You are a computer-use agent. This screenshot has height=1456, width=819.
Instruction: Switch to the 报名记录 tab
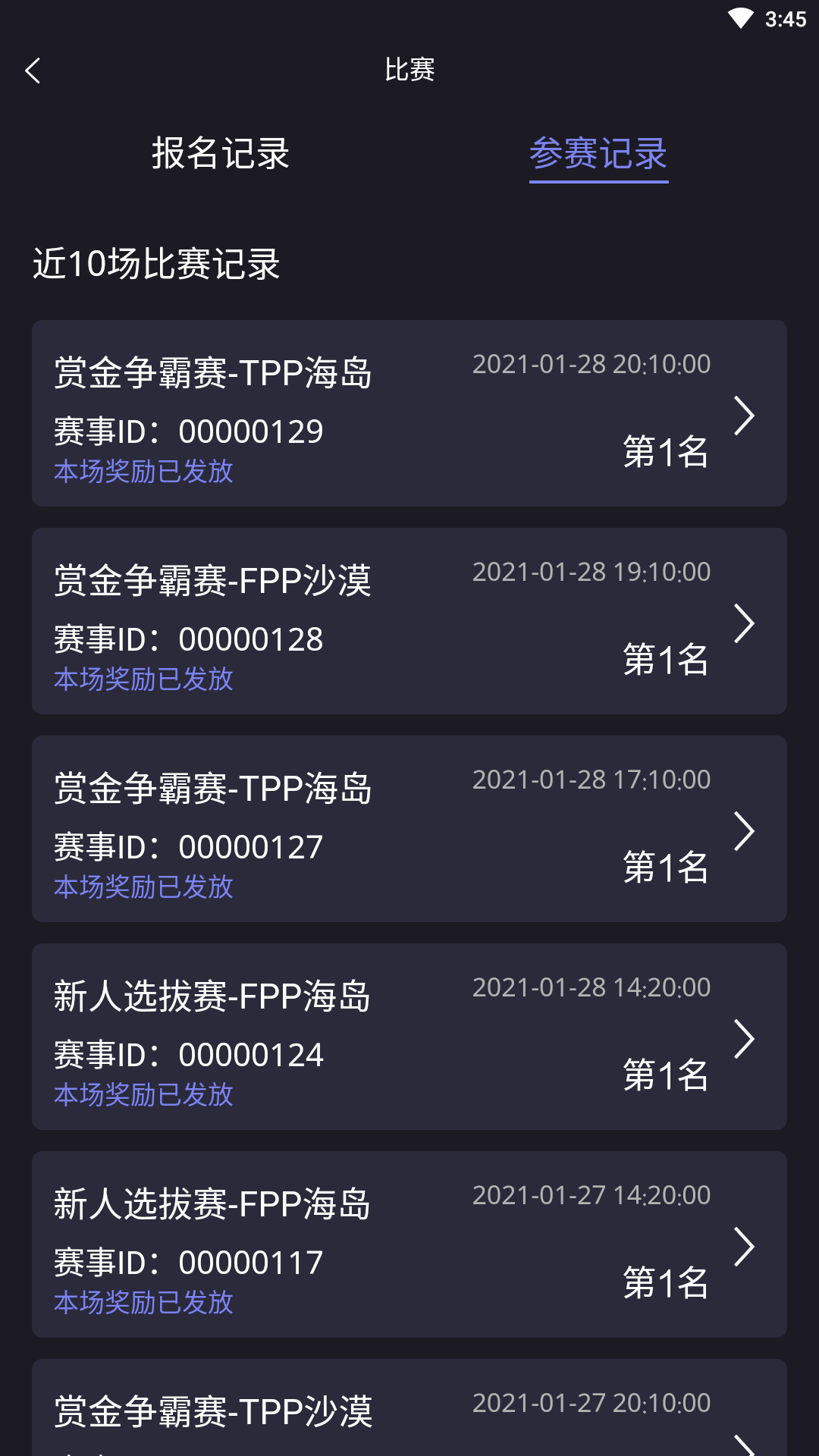click(x=220, y=154)
